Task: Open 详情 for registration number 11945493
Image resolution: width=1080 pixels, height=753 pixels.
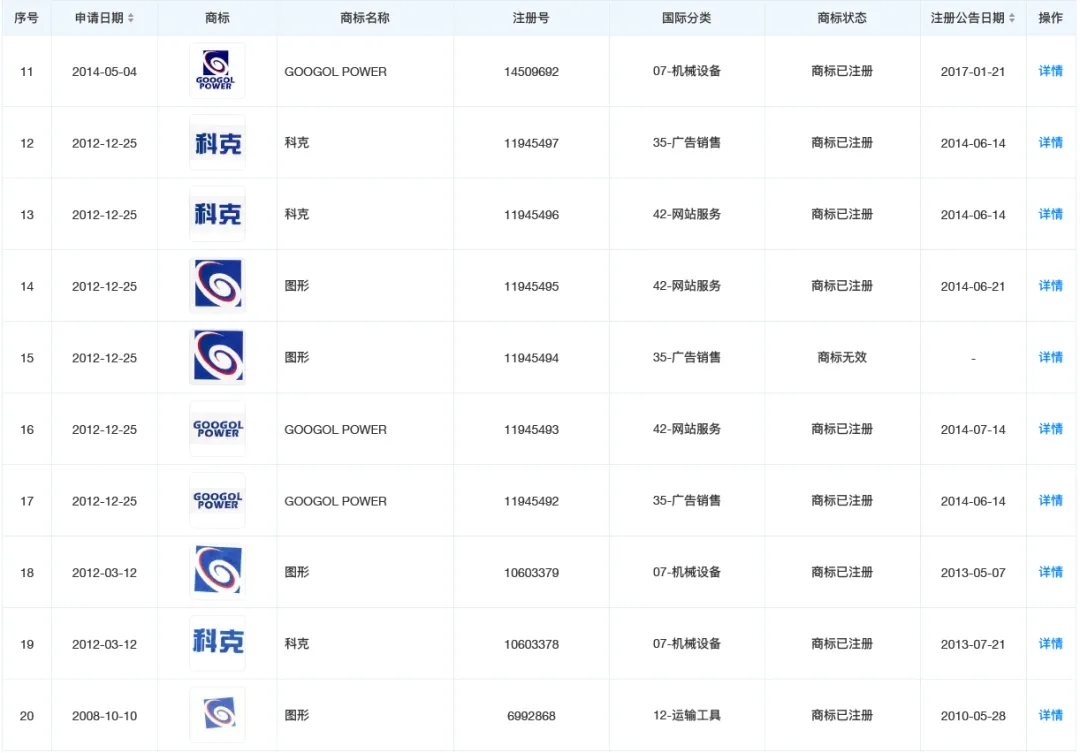Action: point(1050,429)
